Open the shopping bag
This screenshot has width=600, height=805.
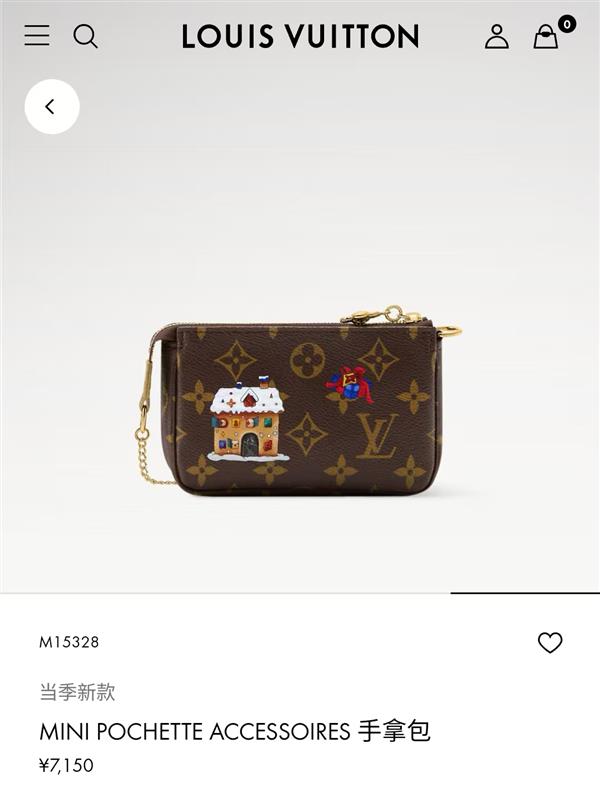[546, 37]
